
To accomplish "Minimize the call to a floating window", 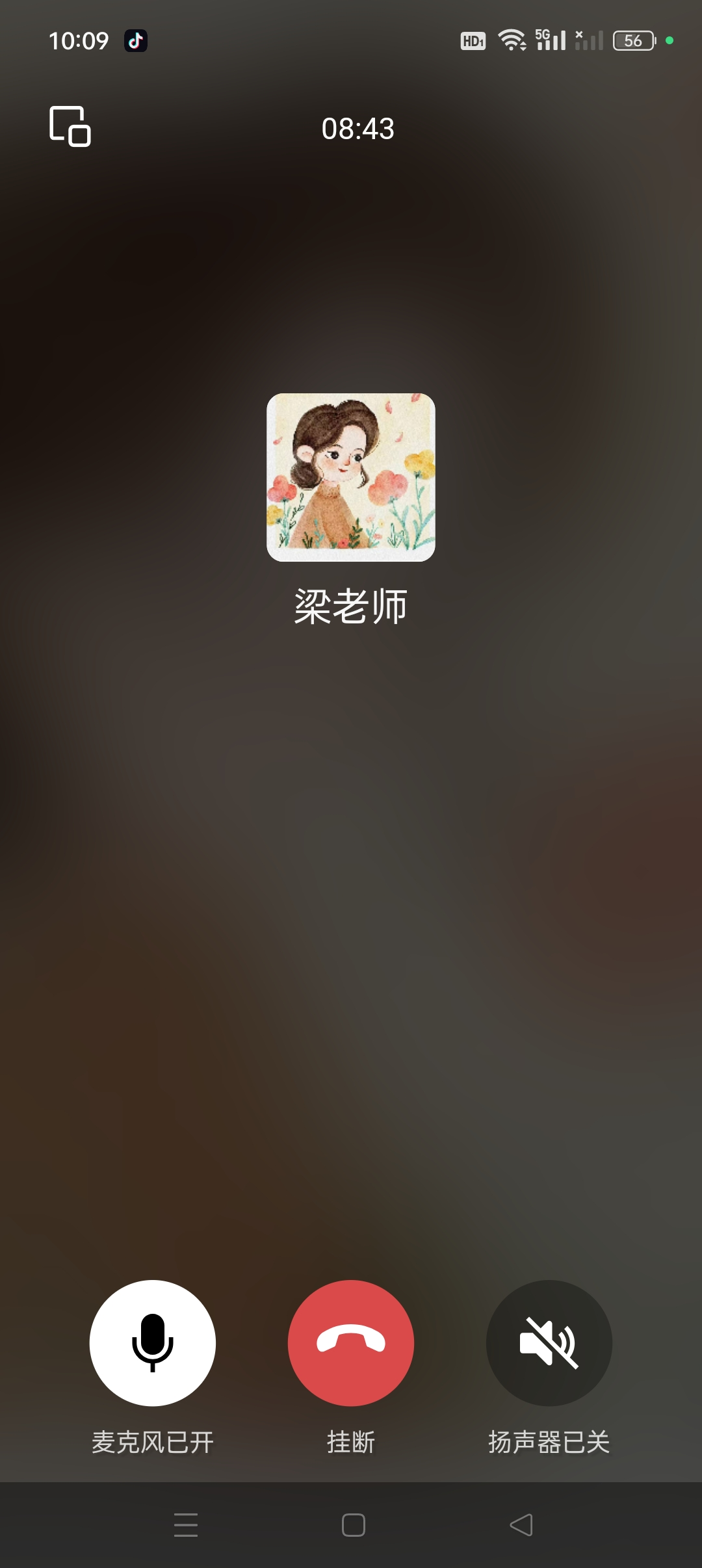I will pos(70,126).
